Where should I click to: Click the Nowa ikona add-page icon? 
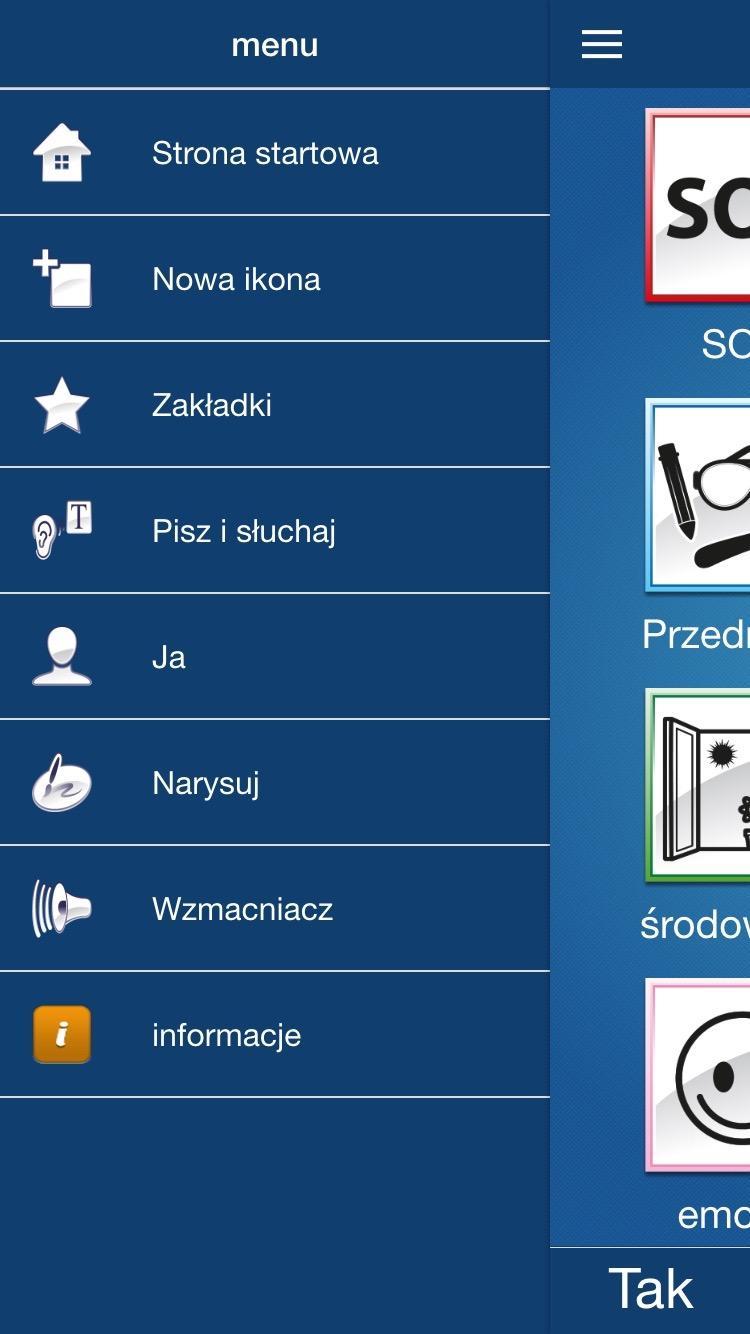63,278
